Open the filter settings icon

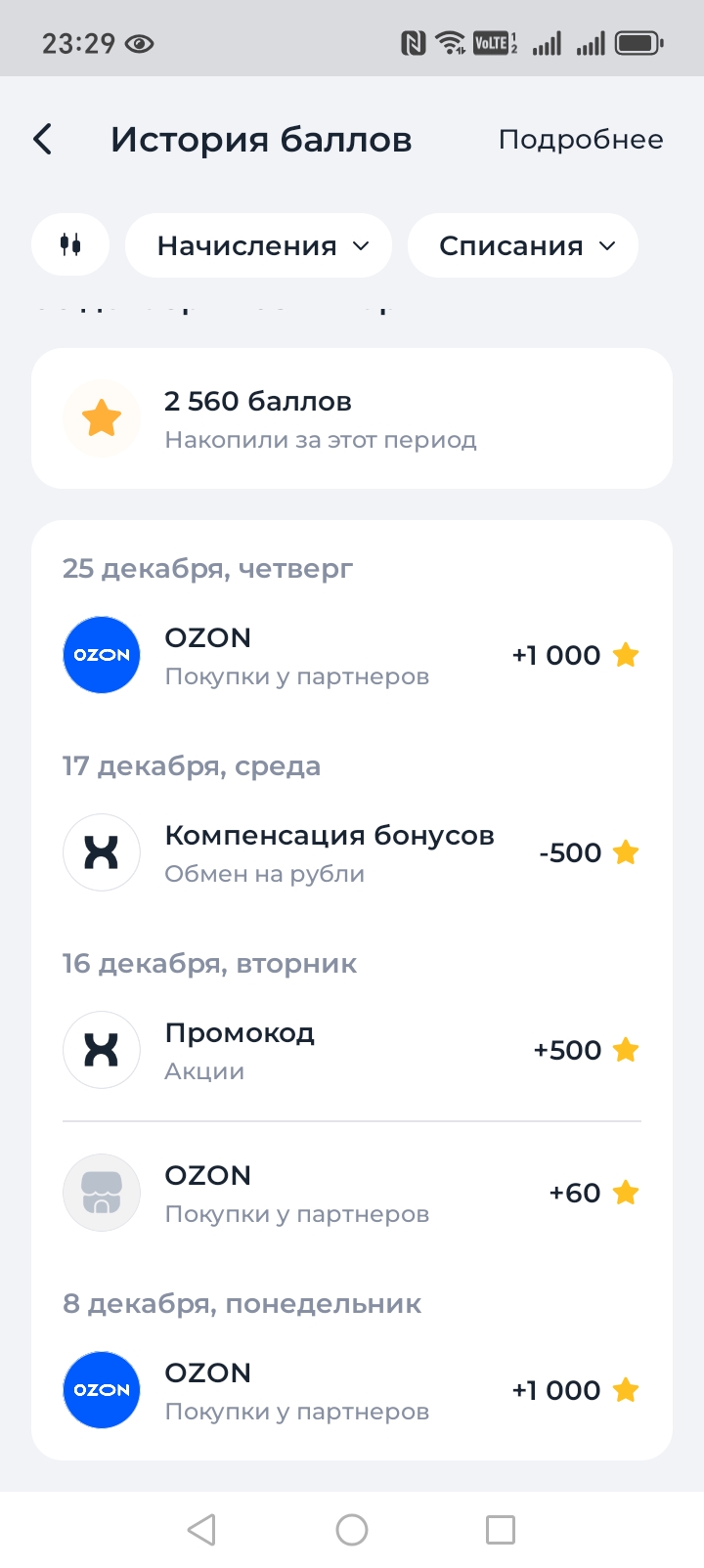coord(70,245)
